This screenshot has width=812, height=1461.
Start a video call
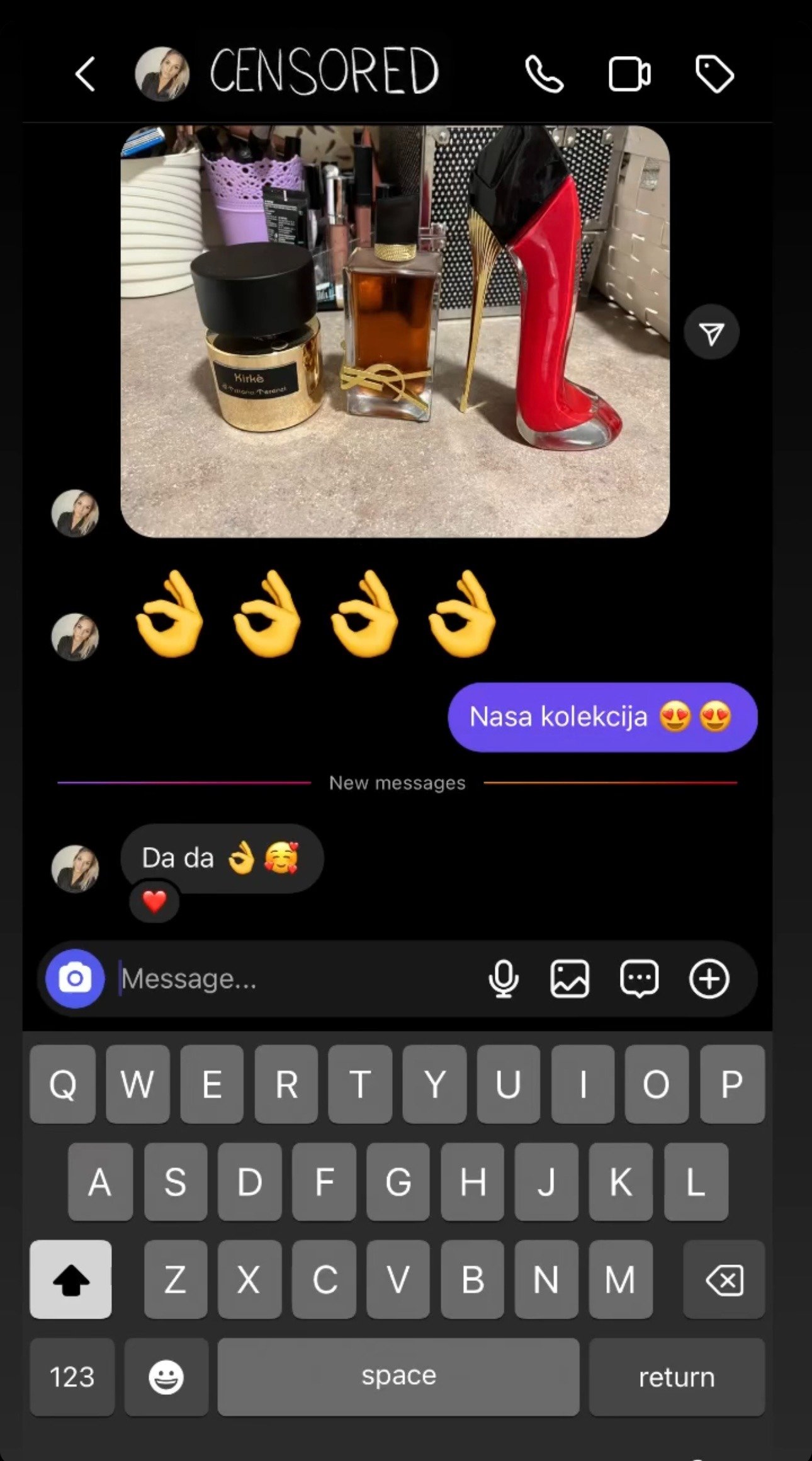click(629, 74)
